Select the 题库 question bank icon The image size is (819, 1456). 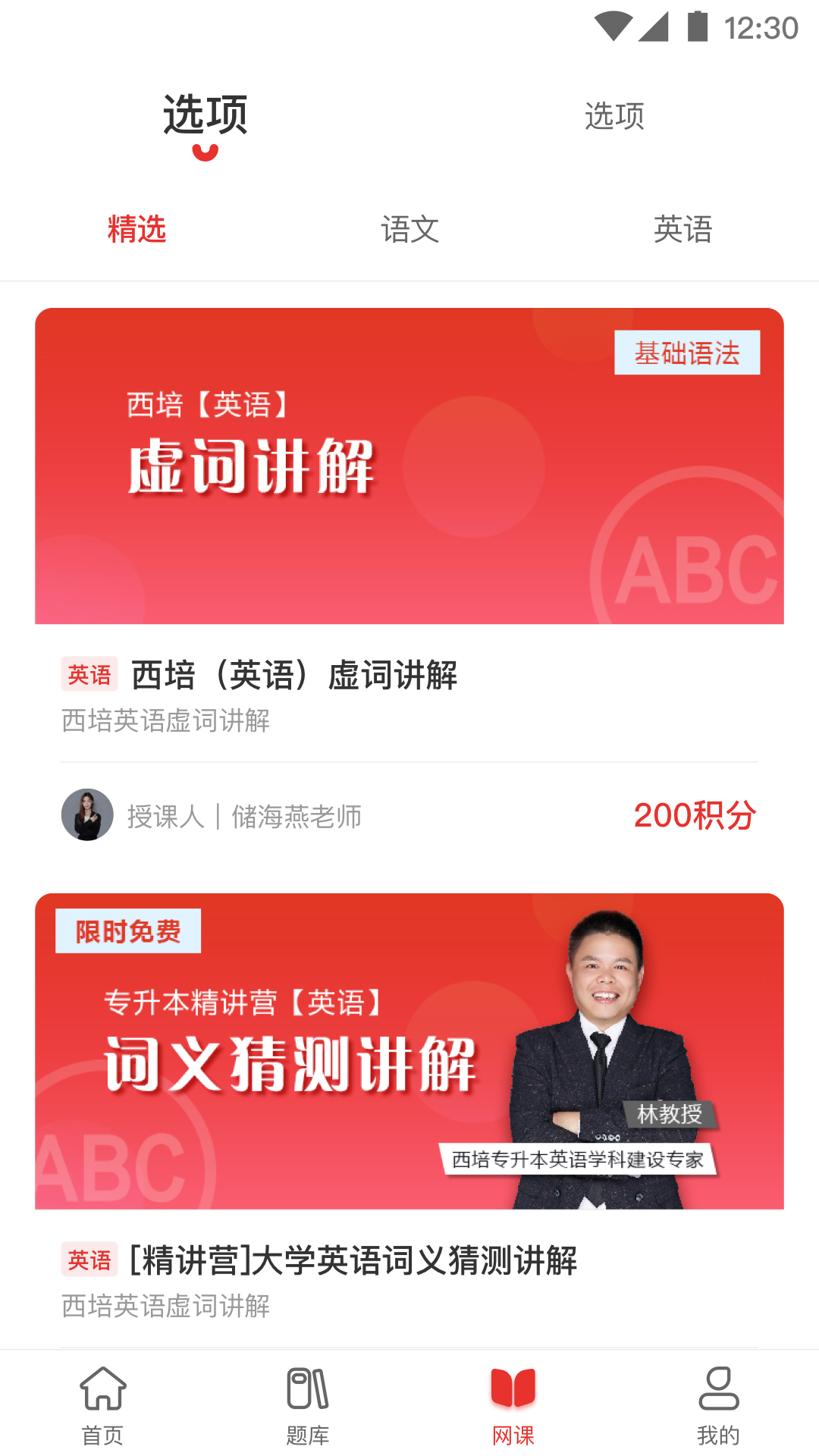[307, 1404]
